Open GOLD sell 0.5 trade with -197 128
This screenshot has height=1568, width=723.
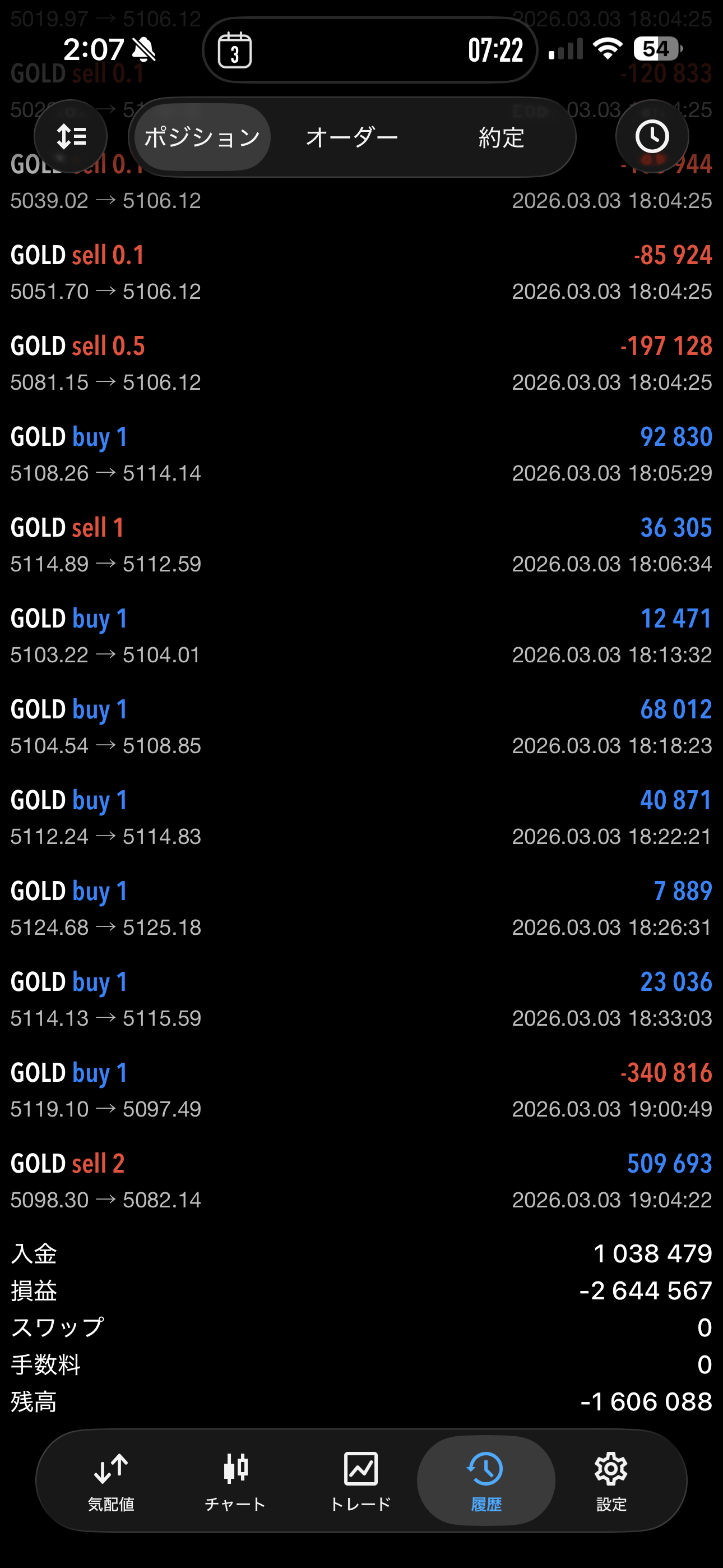click(x=361, y=363)
